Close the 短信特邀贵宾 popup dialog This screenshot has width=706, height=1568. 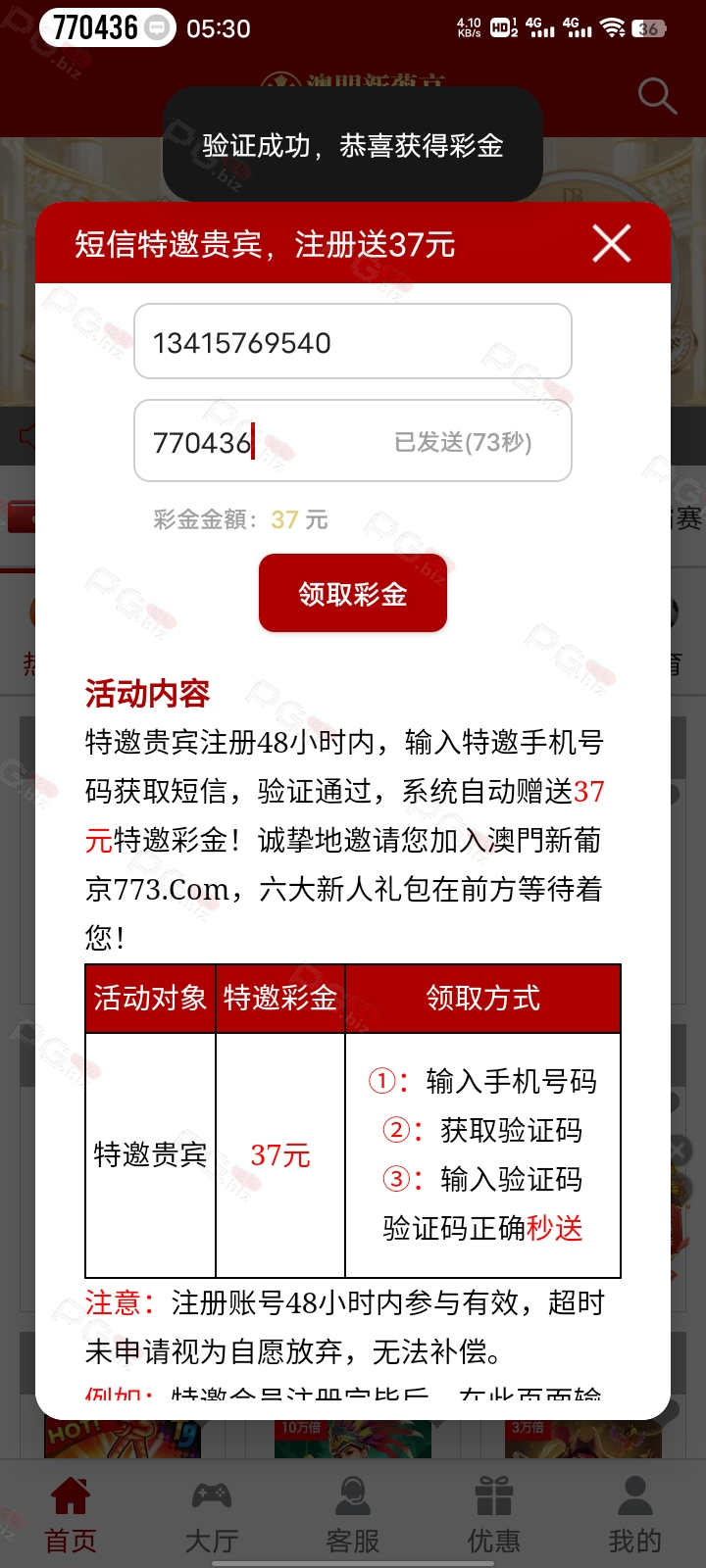(612, 243)
